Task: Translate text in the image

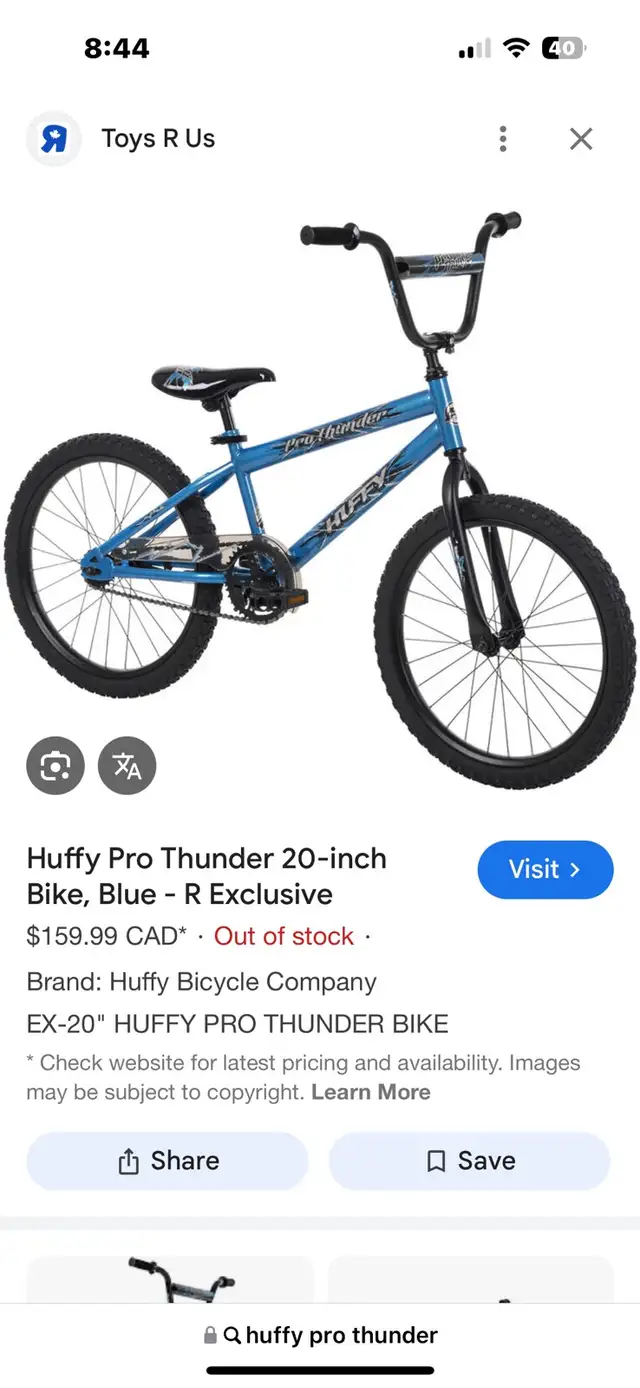Action: coord(127,767)
